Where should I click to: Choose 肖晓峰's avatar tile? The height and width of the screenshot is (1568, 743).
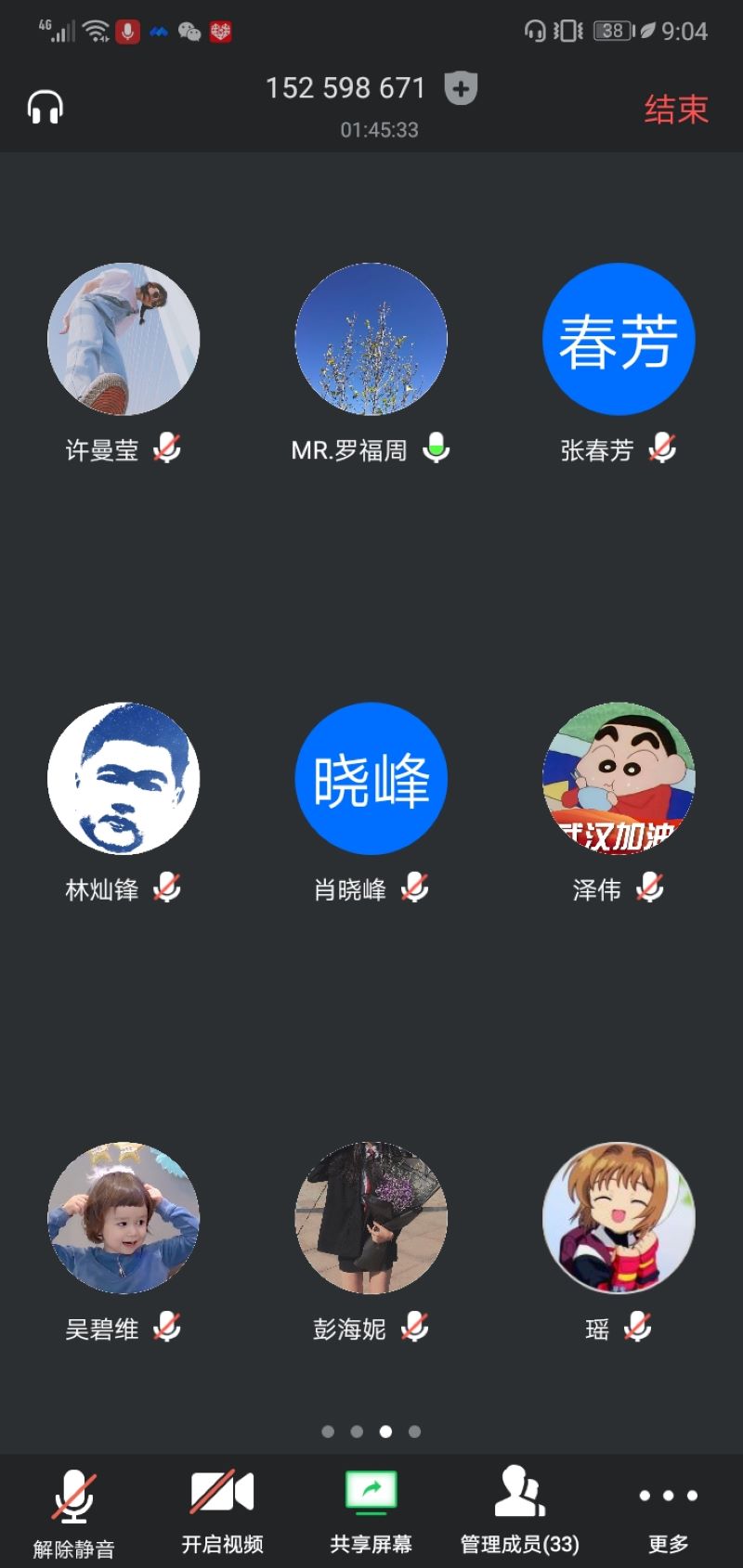click(x=371, y=778)
